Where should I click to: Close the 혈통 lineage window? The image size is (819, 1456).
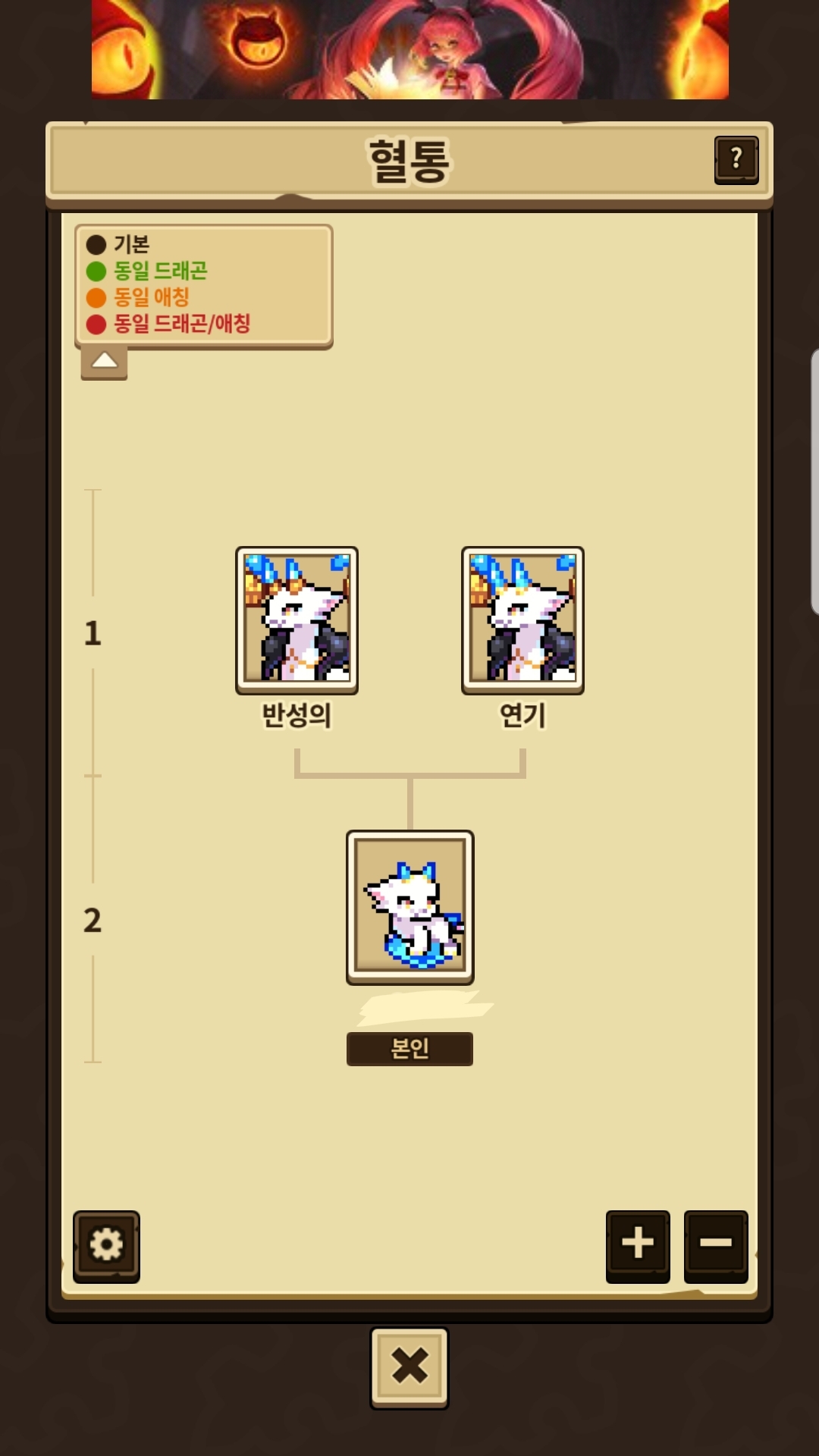pyautogui.click(x=409, y=1367)
